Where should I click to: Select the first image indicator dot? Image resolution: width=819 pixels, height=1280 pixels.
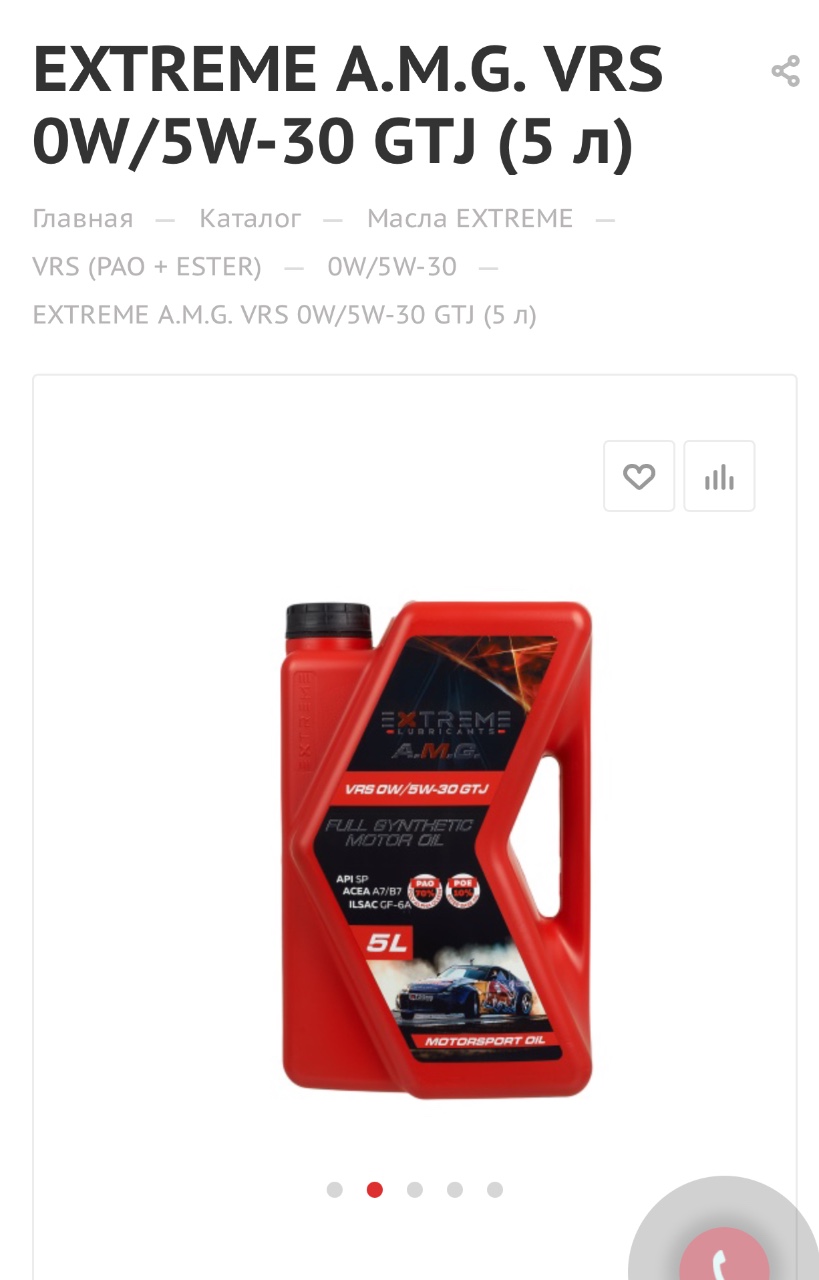335,1189
